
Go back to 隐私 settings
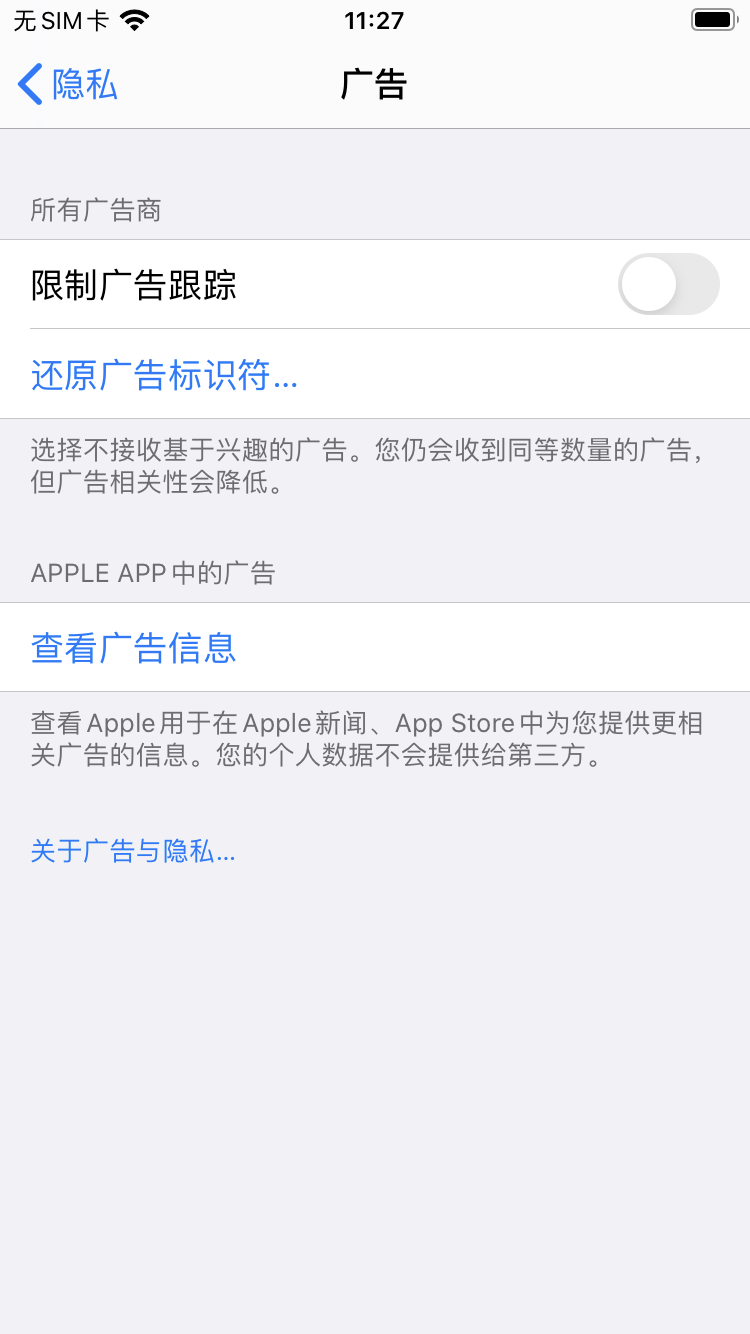click(x=68, y=85)
